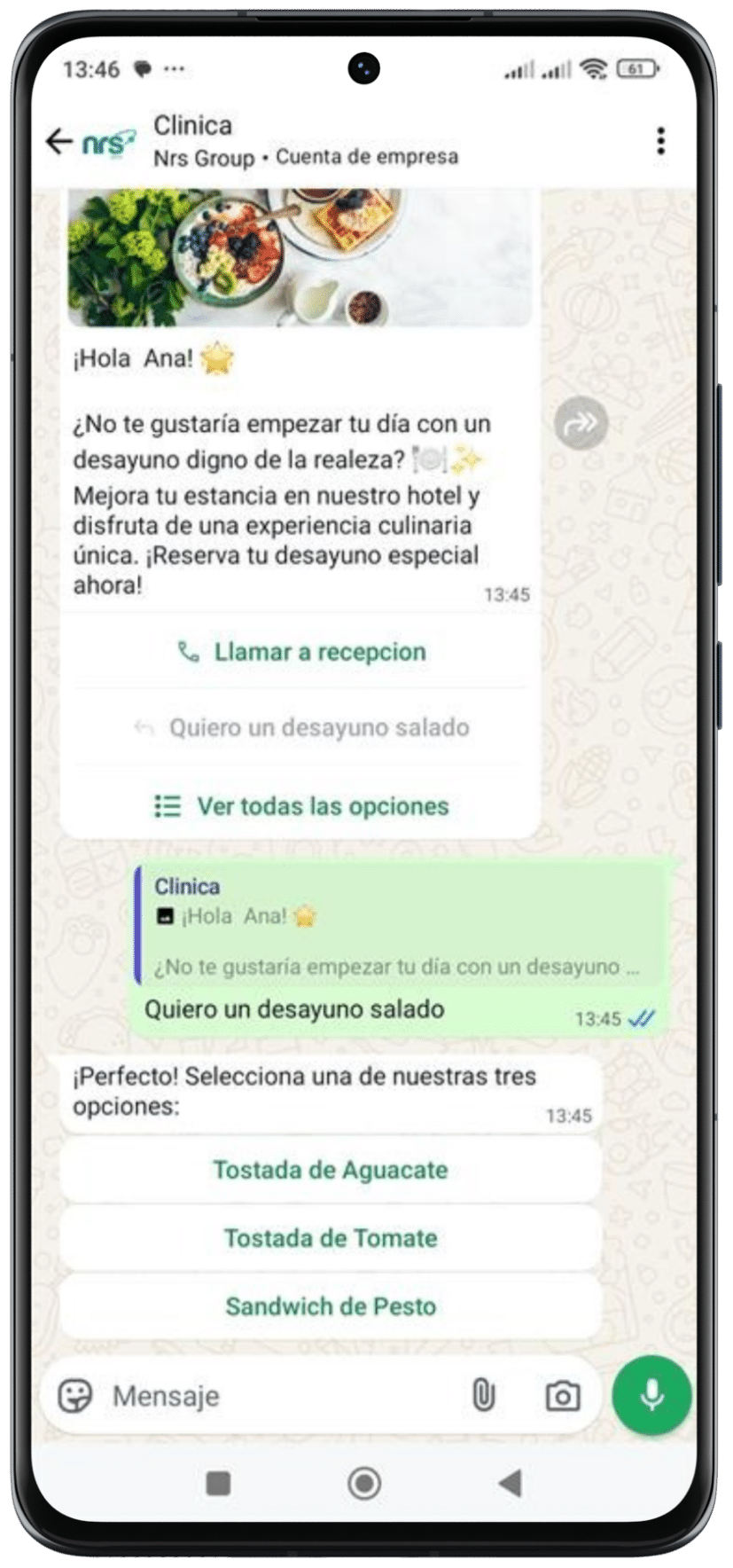Open the chat overflow menu

click(660, 141)
